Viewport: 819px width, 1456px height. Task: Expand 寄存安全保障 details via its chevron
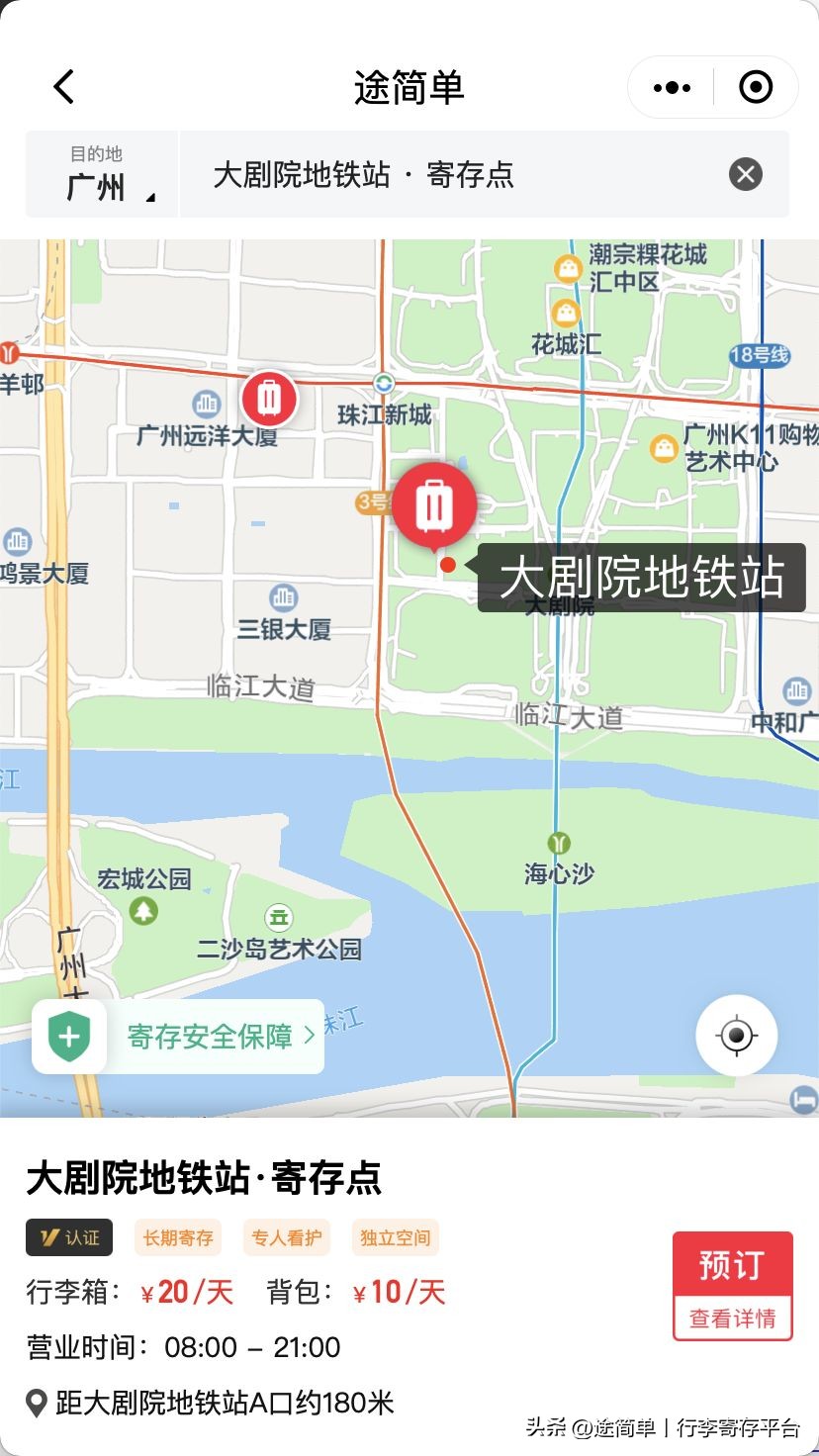310,1038
